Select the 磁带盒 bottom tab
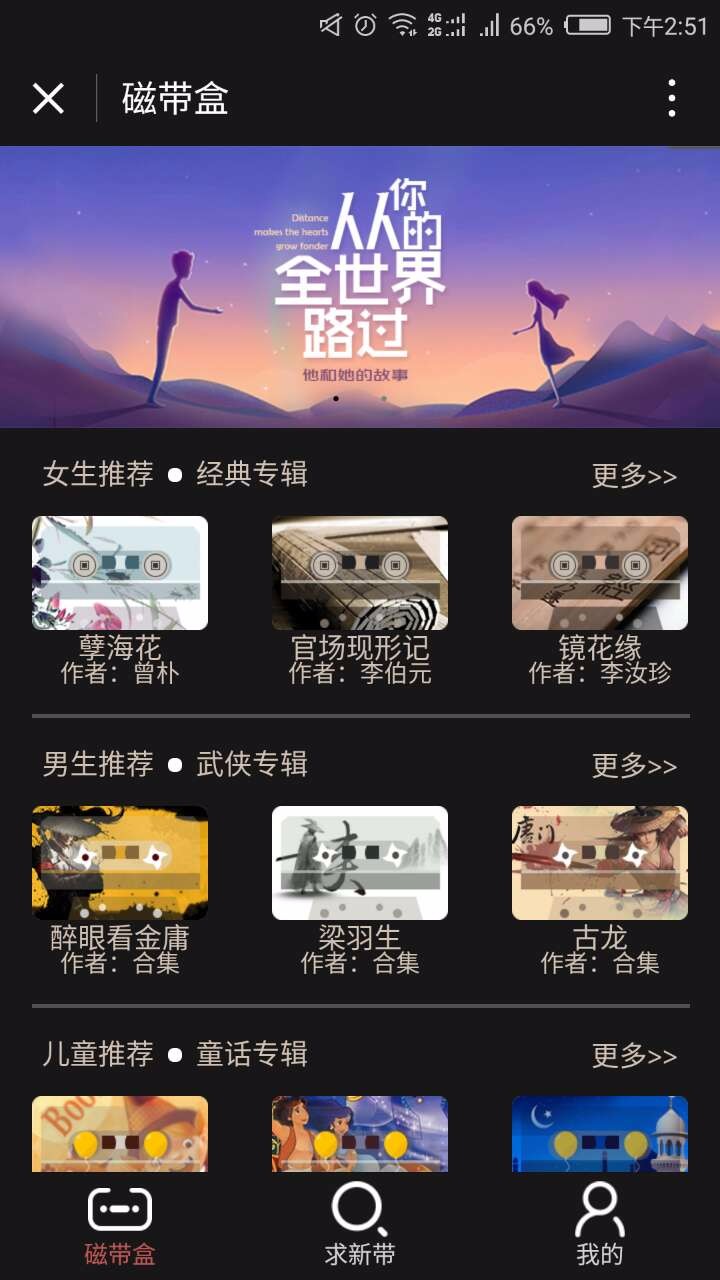The height and width of the screenshot is (1280, 720). [120, 1225]
